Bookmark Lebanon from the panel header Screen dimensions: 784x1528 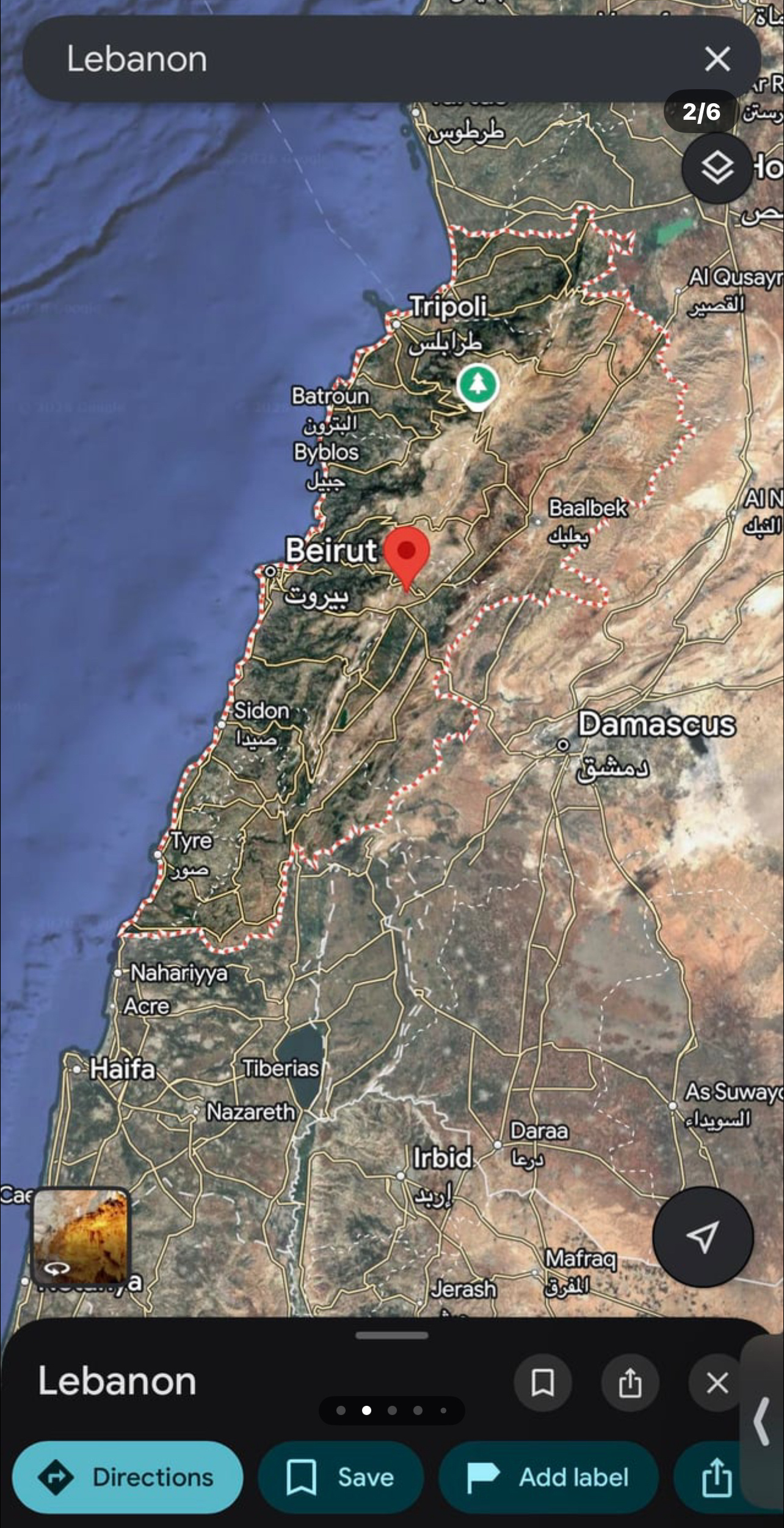(542, 1383)
